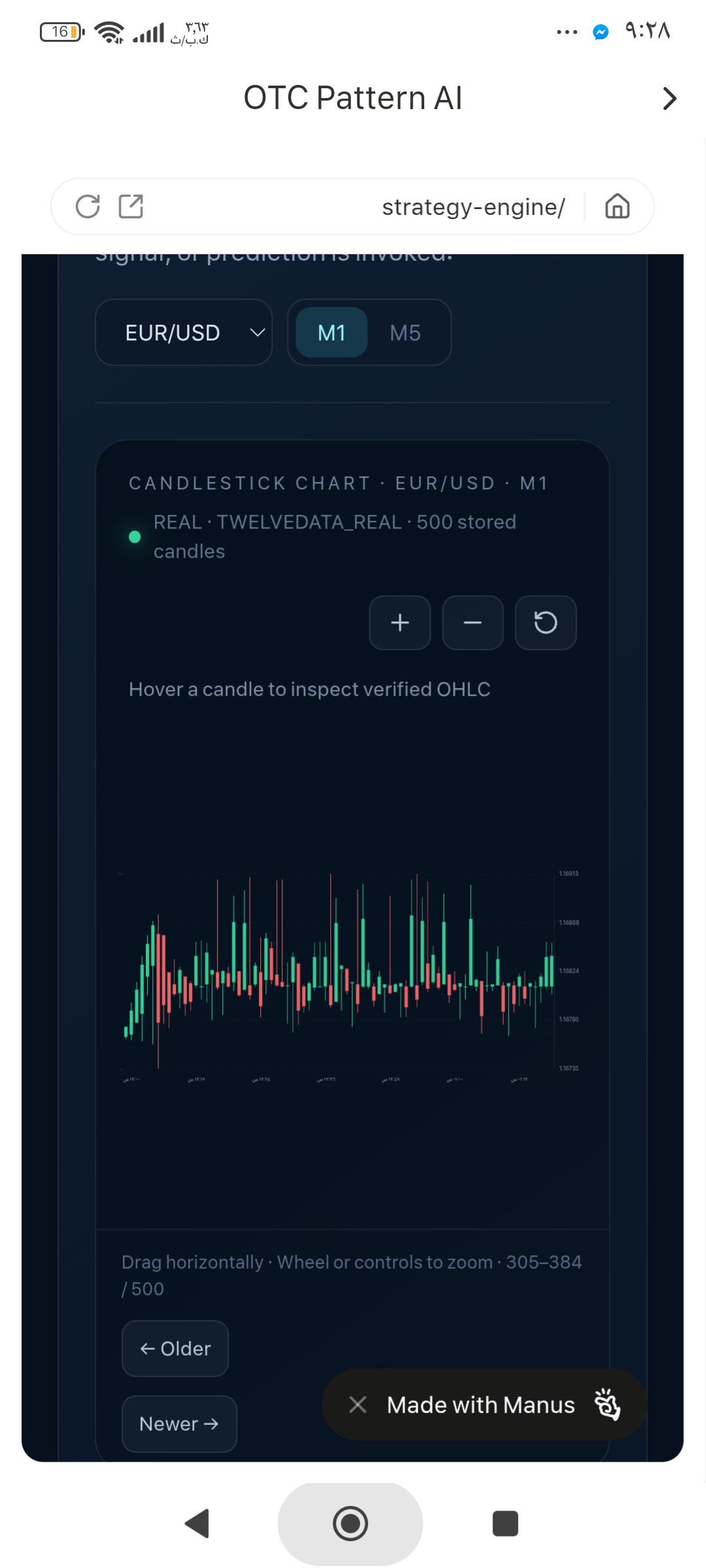Load Older candles

coord(175,1348)
